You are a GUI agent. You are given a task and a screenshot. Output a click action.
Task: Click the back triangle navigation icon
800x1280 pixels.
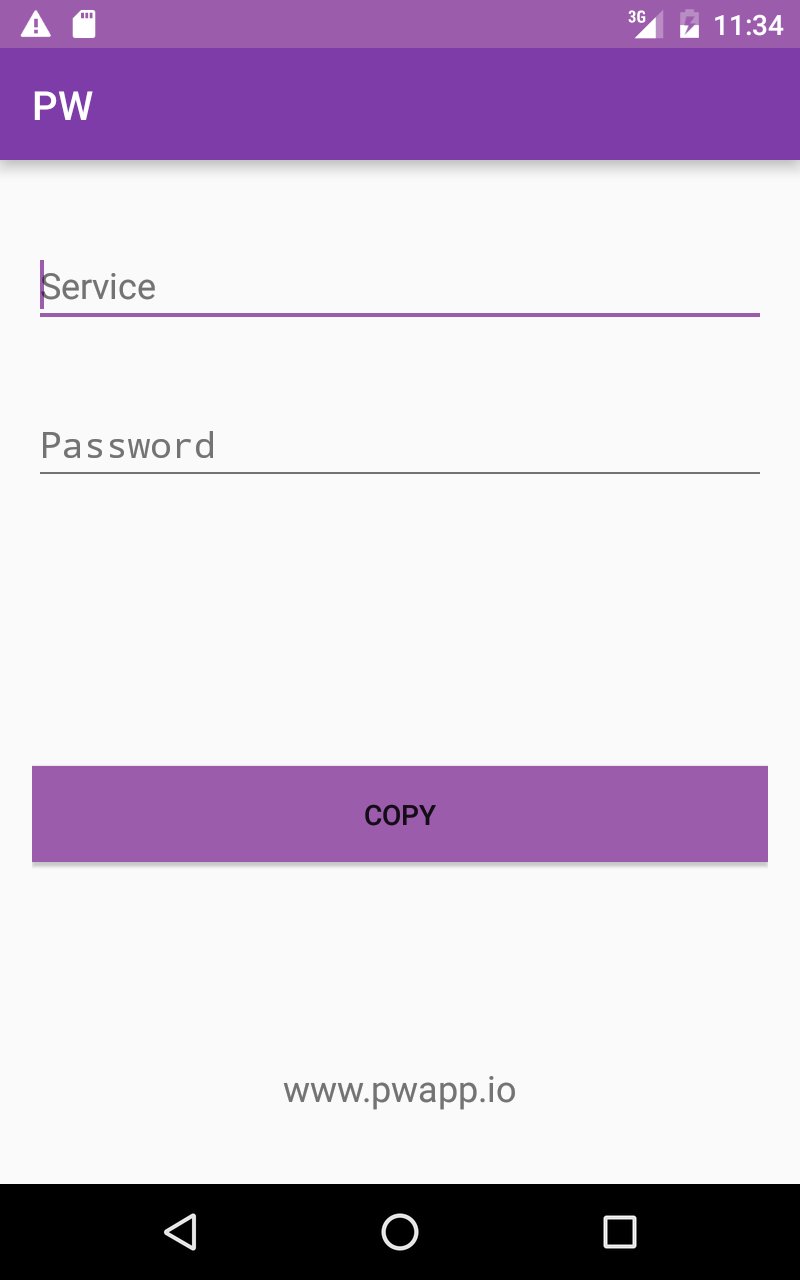(x=180, y=1232)
